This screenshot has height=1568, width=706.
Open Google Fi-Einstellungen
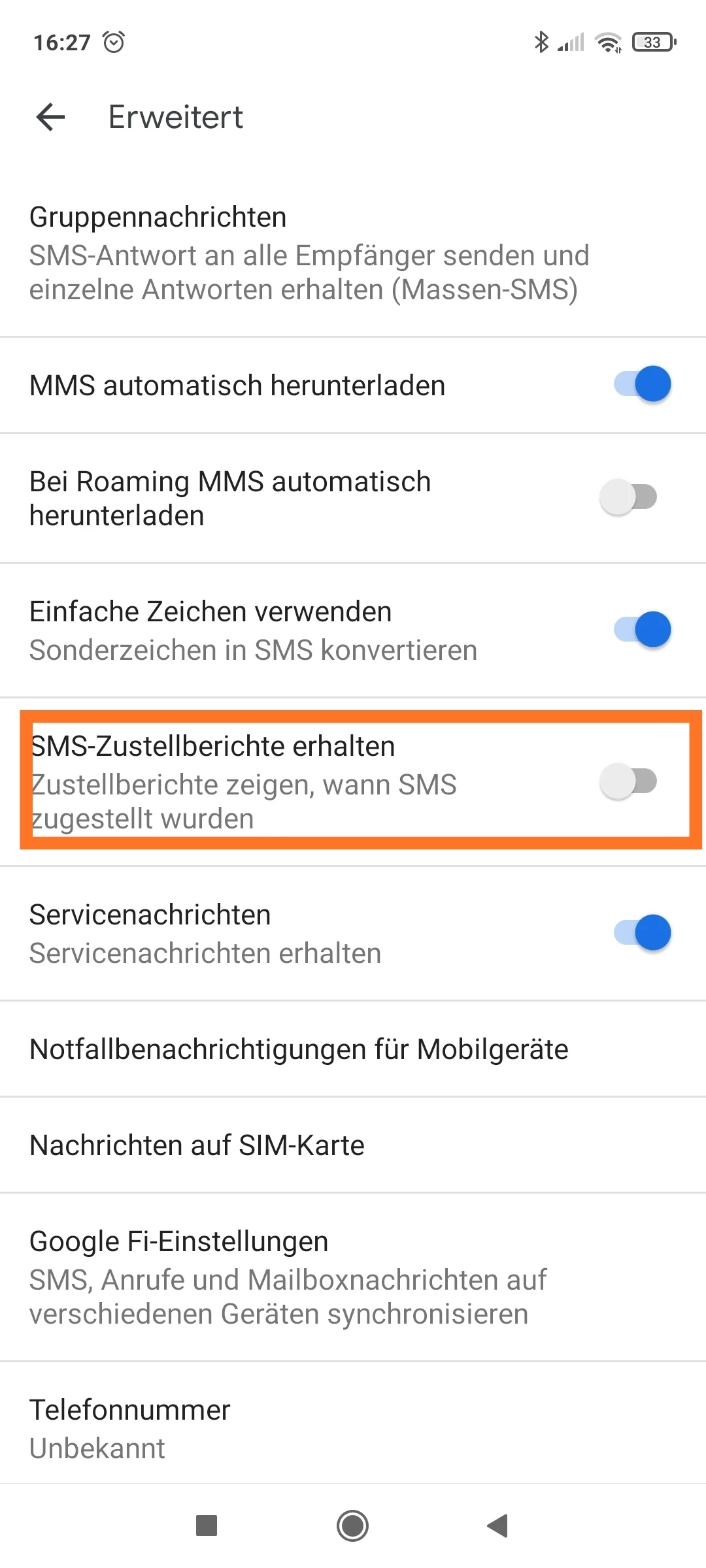click(288, 1277)
